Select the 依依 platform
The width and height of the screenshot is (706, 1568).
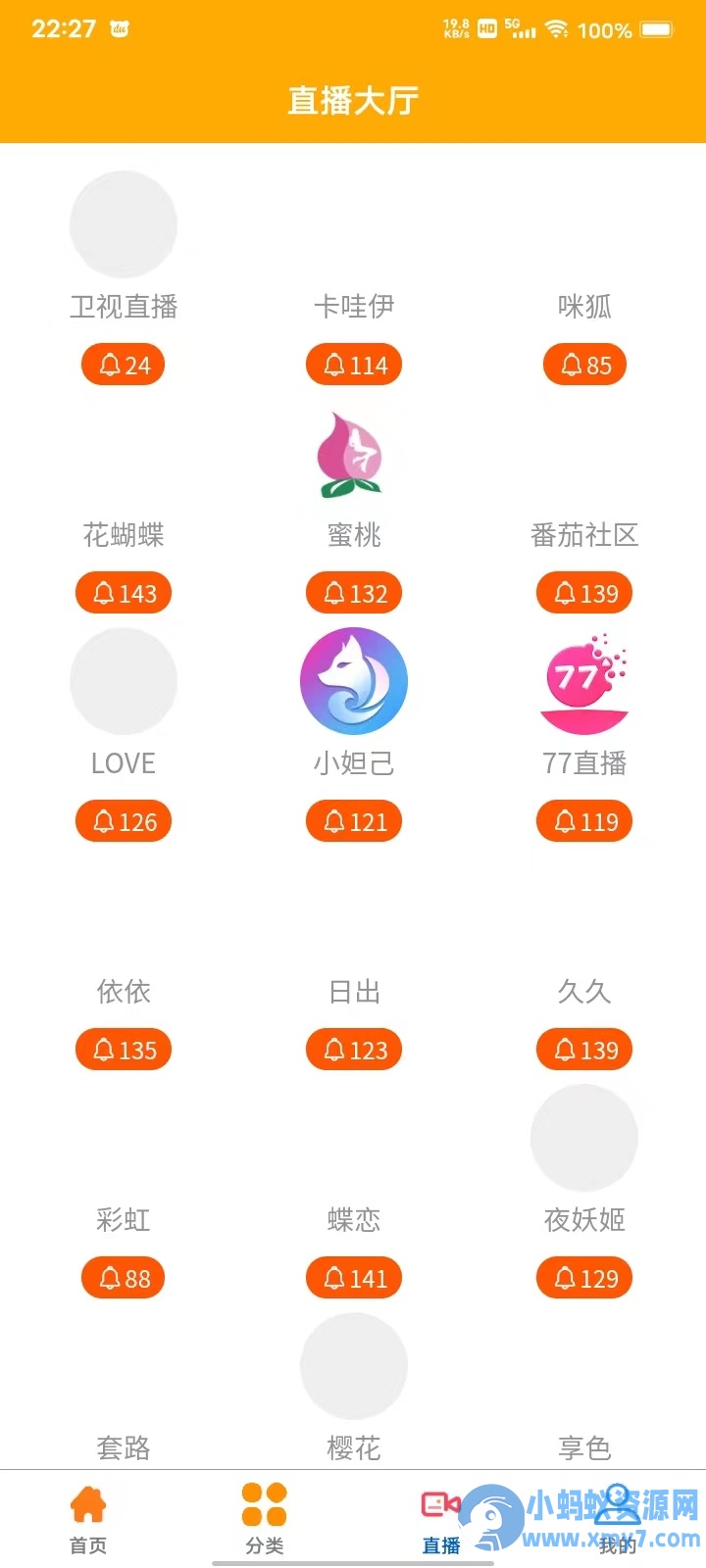[124, 962]
